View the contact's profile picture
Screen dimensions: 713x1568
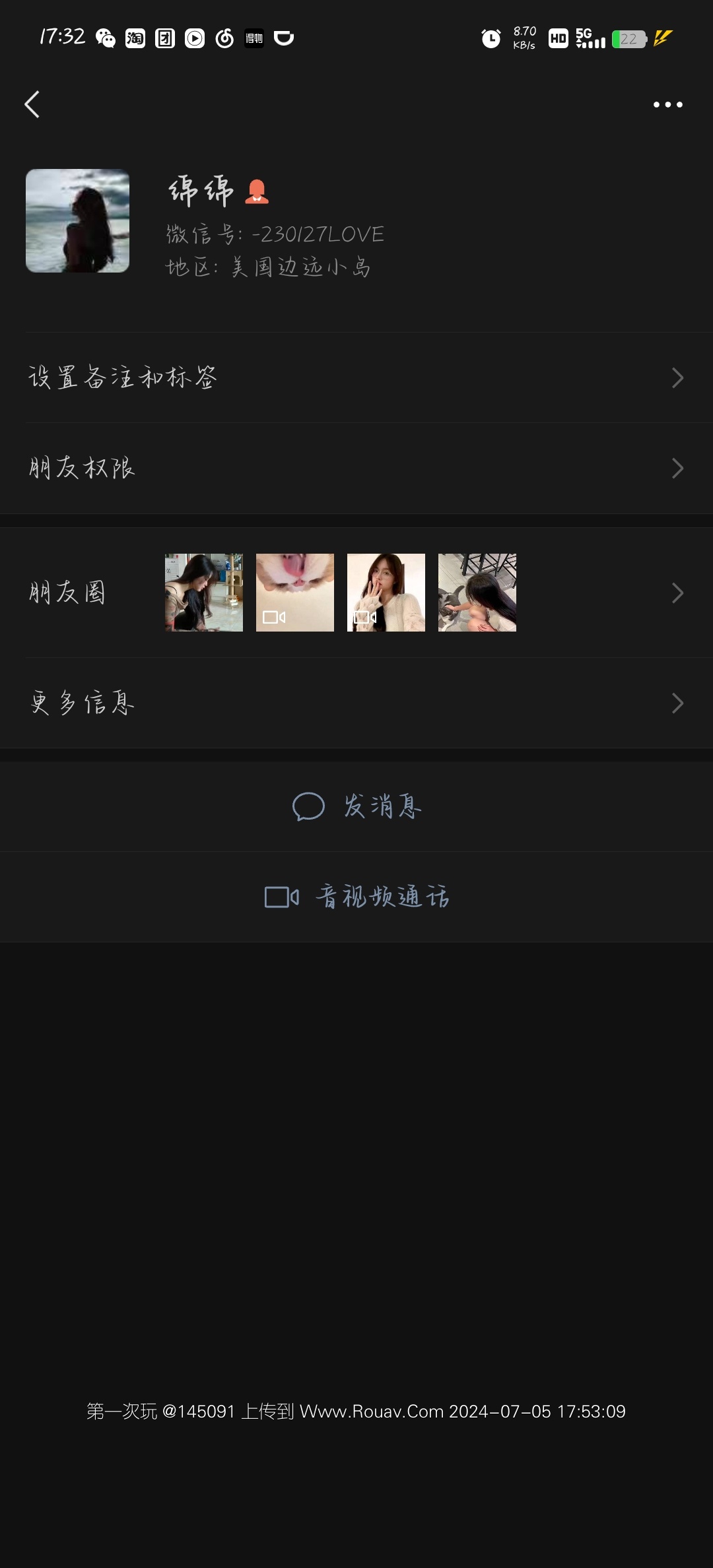[x=77, y=220]
